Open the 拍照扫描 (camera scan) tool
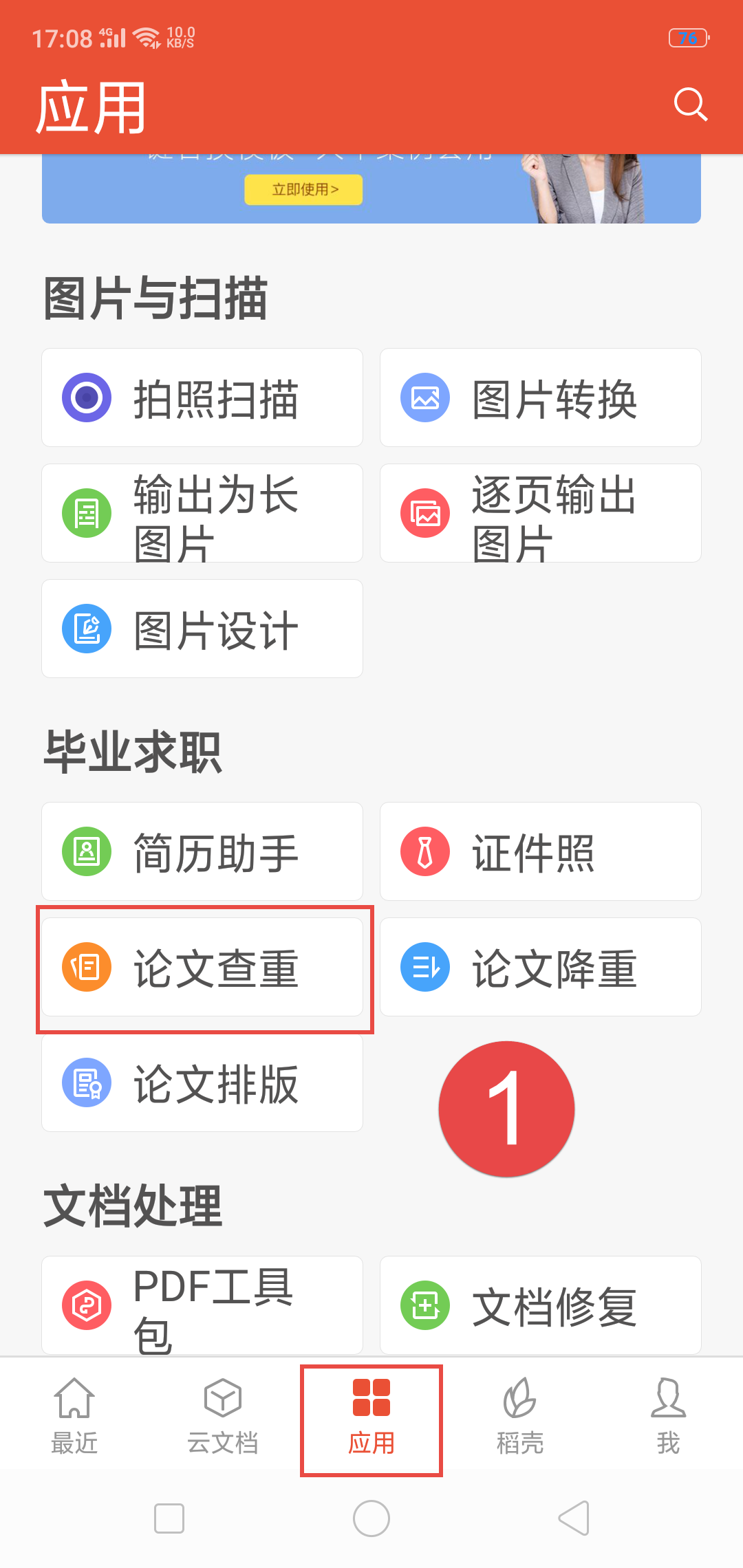This screenshot has height=1568, width=743. pyautogui.click(x=202, y=398)
